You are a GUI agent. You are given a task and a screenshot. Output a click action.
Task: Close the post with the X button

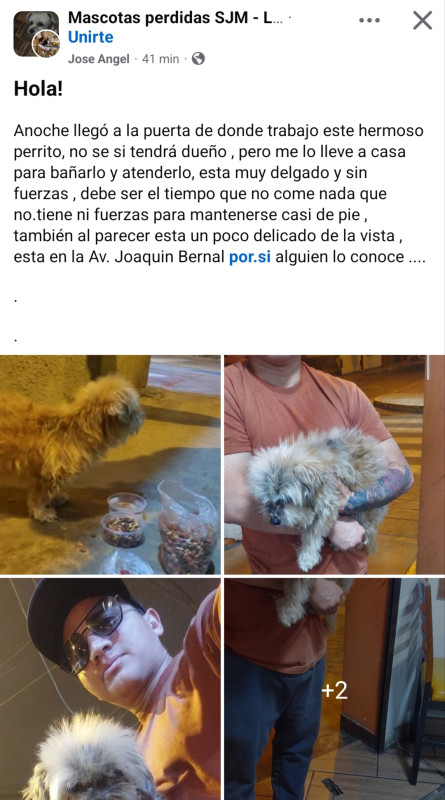[422, 20]
